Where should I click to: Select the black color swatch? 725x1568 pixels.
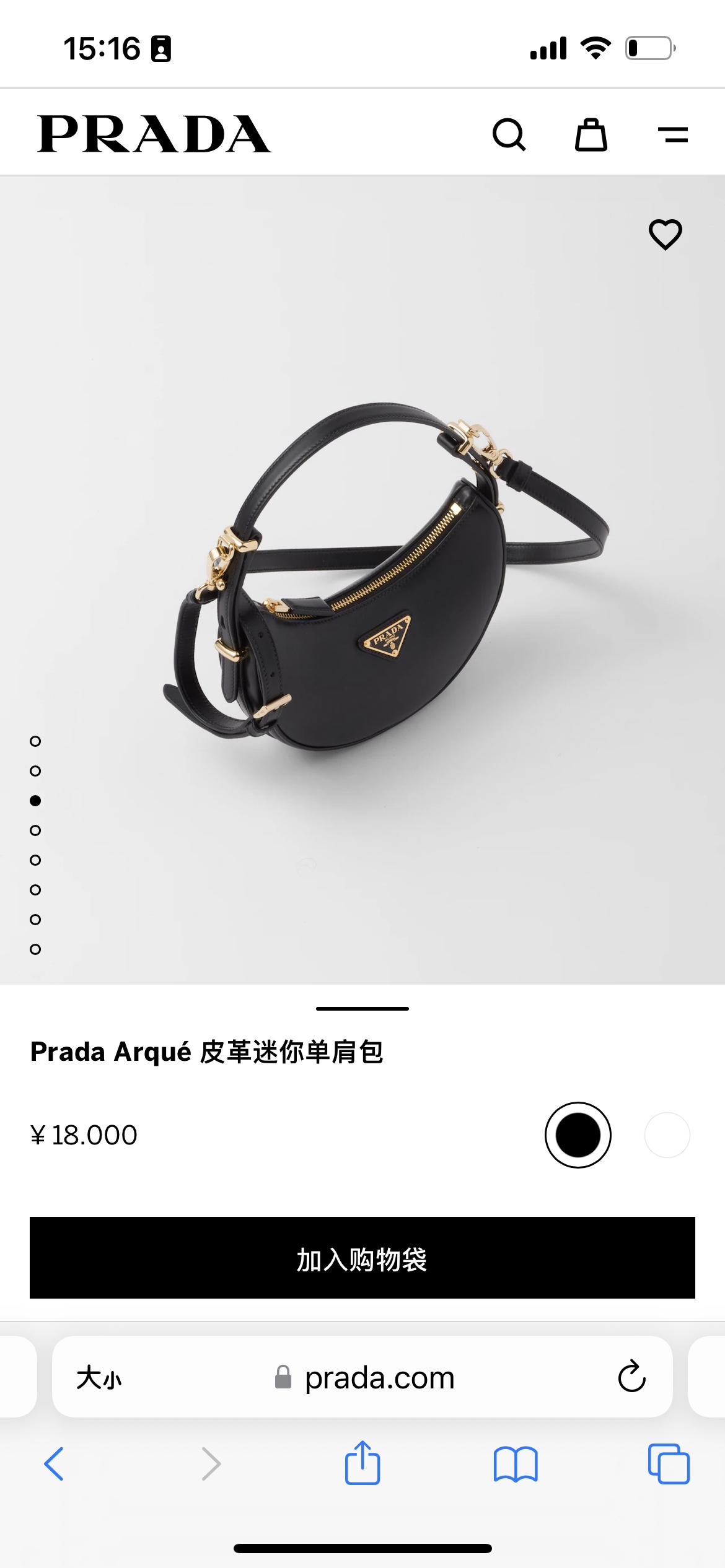(578, 1135)
